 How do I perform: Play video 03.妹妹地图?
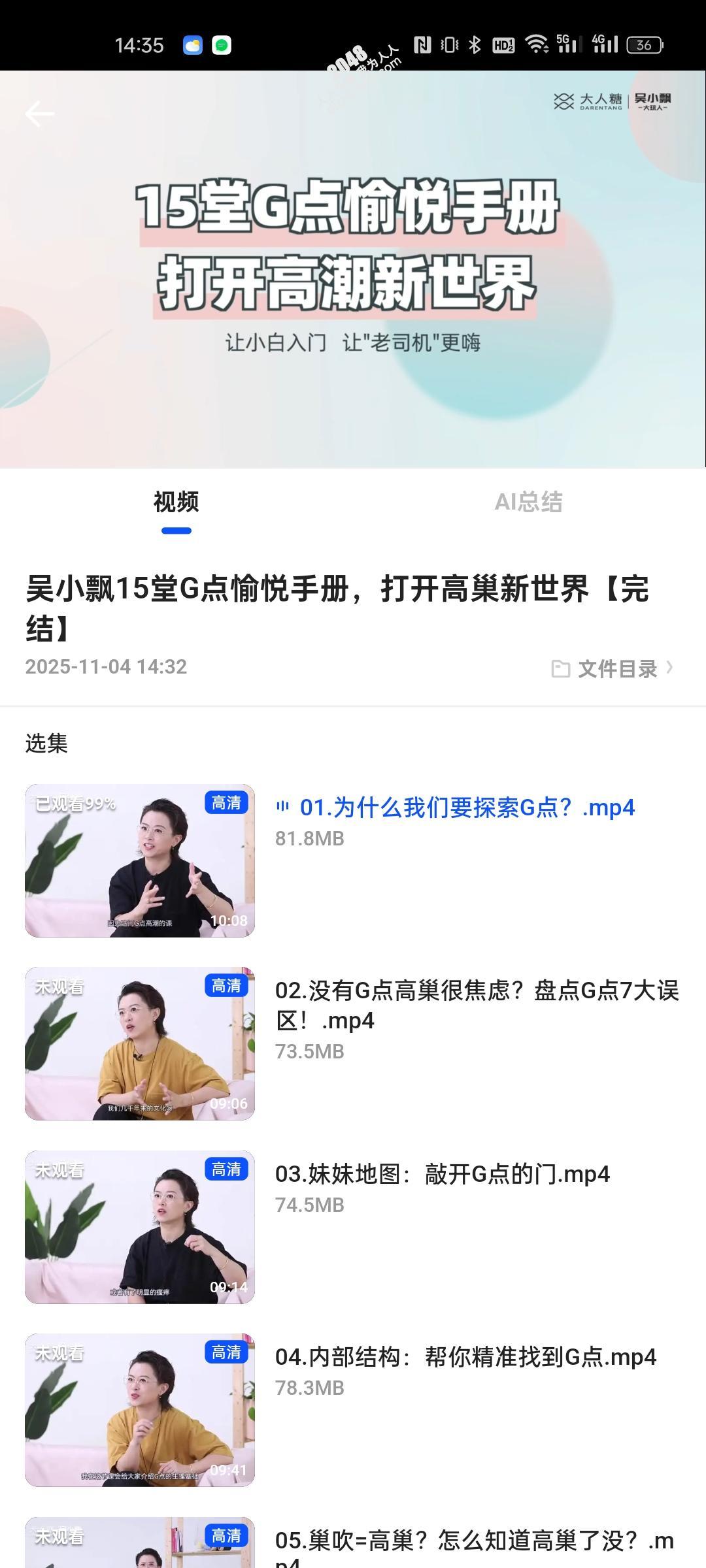pyautogui.click(x=442, y=1175)
